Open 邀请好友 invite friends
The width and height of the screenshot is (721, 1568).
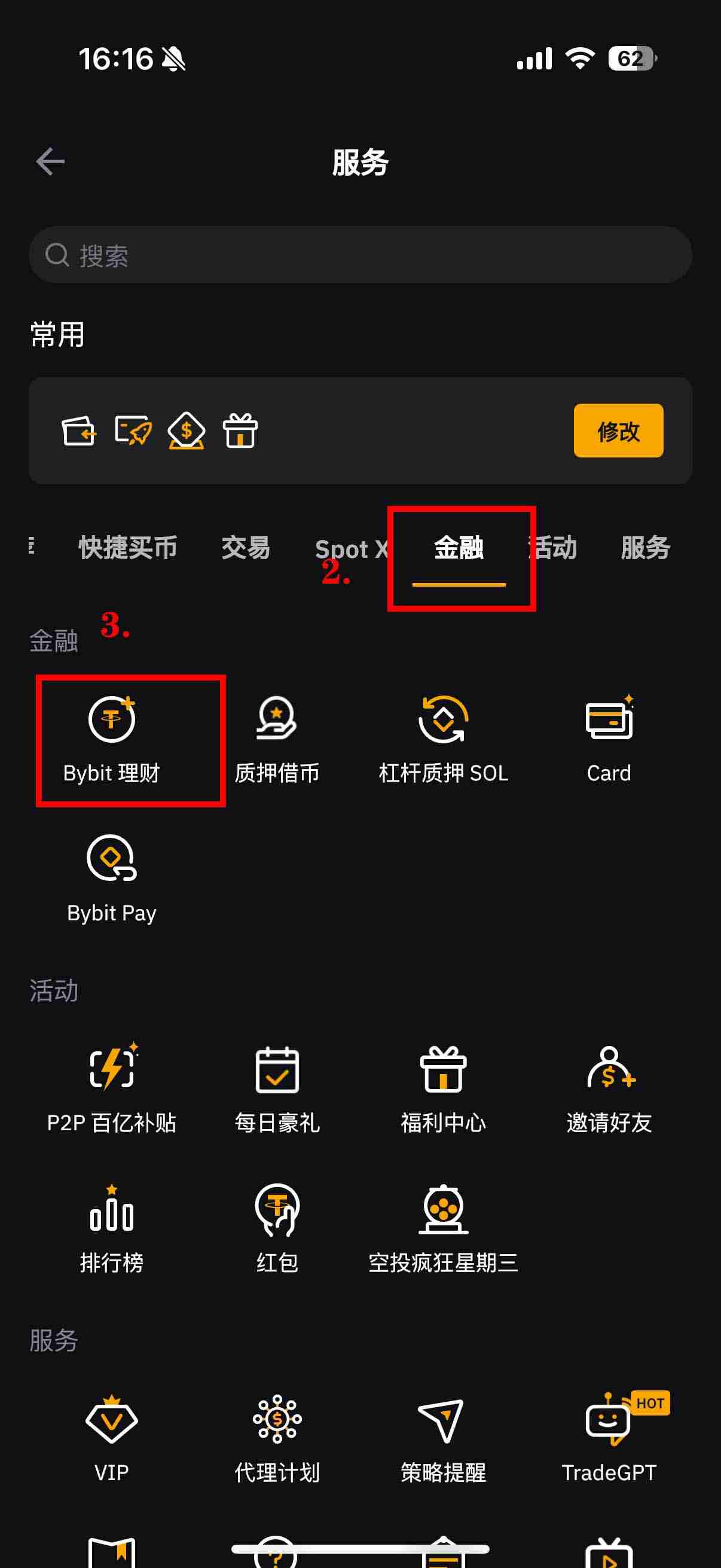point(610,1090)
